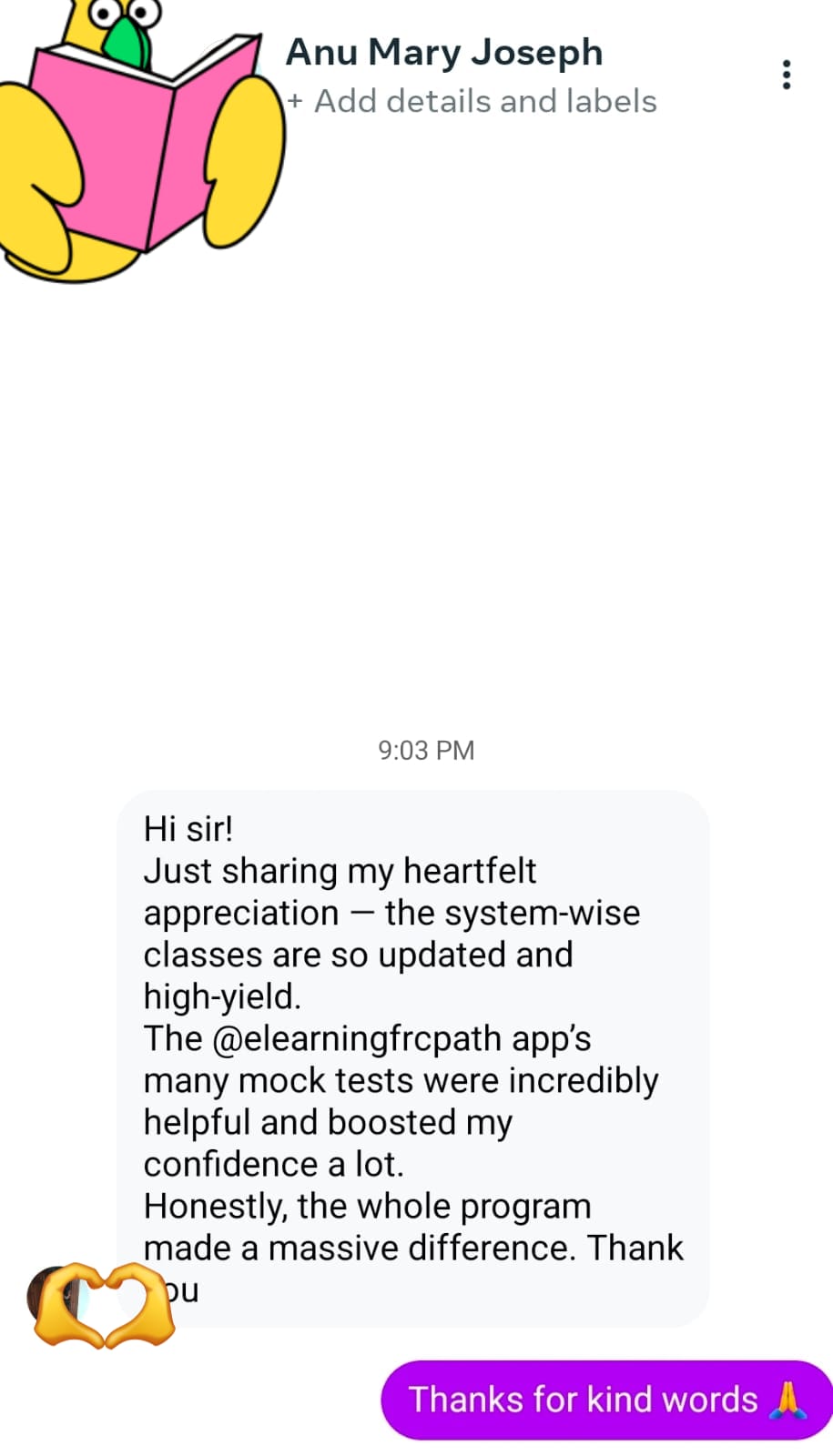Open Anu Mary Joseph's contact profile
This screenshot has height=1456, width=833.
(x=444, y=53)
